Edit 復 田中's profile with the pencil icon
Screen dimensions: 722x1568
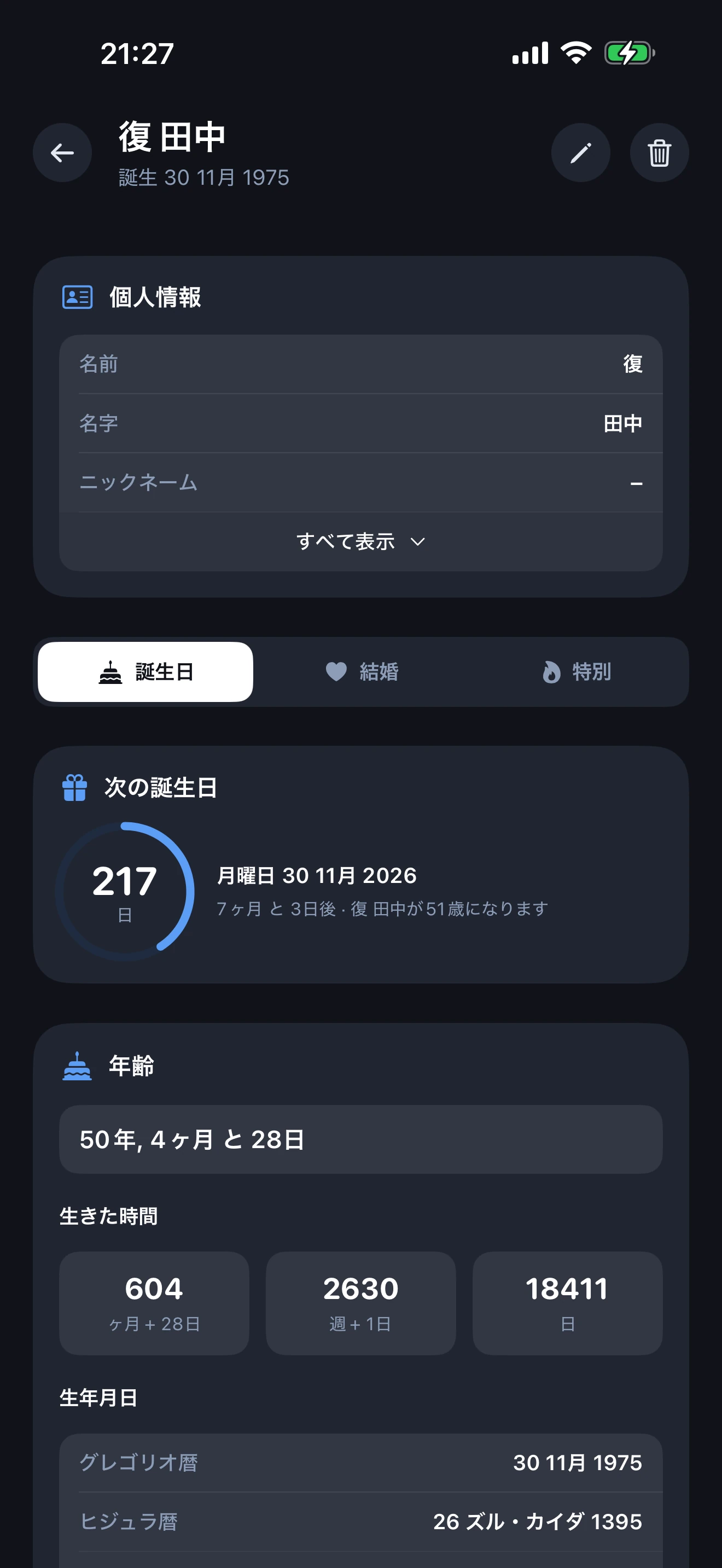[580, 153]
